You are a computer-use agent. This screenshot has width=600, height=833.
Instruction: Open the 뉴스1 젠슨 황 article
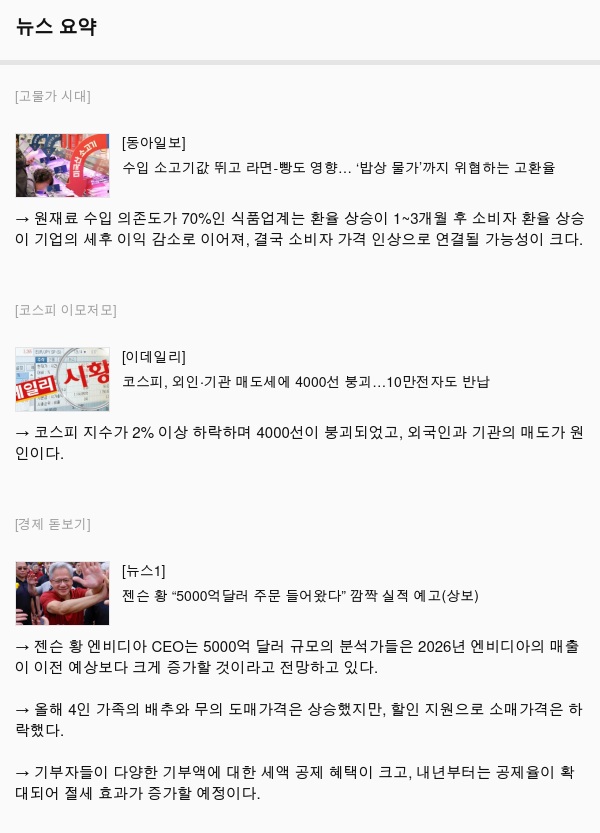[300, 596]
